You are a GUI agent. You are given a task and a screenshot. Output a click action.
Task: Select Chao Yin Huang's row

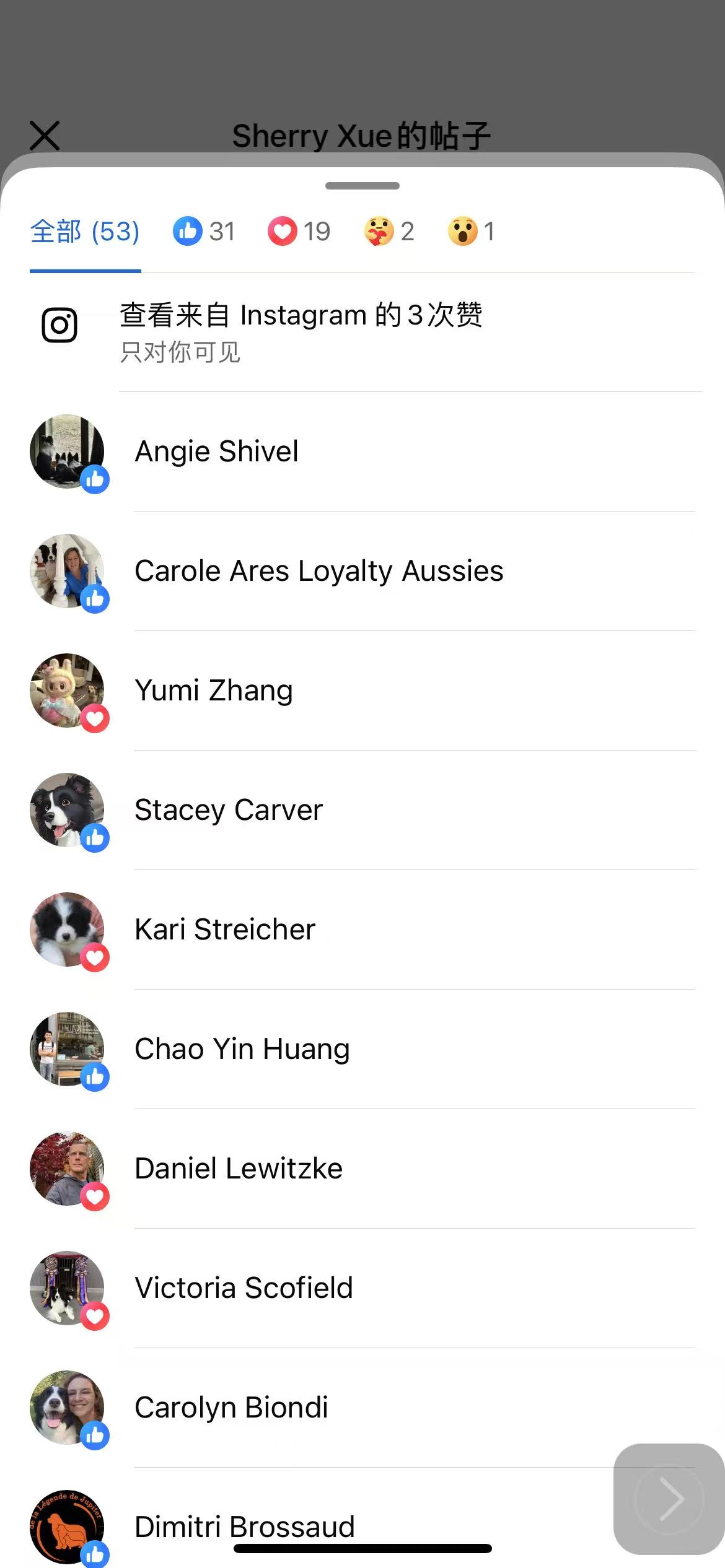[x=242, y=1049]
